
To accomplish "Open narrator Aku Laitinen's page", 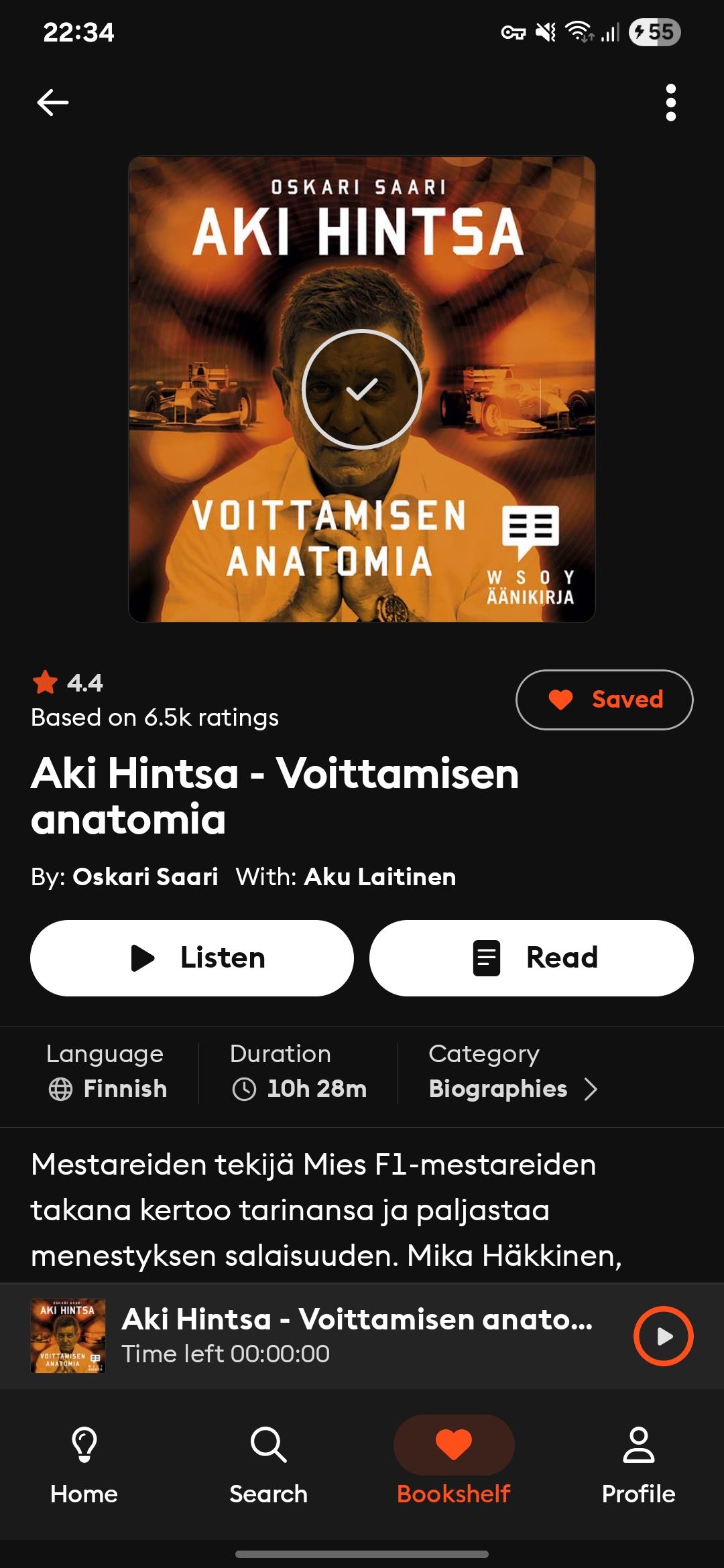I will coord(379,876).
